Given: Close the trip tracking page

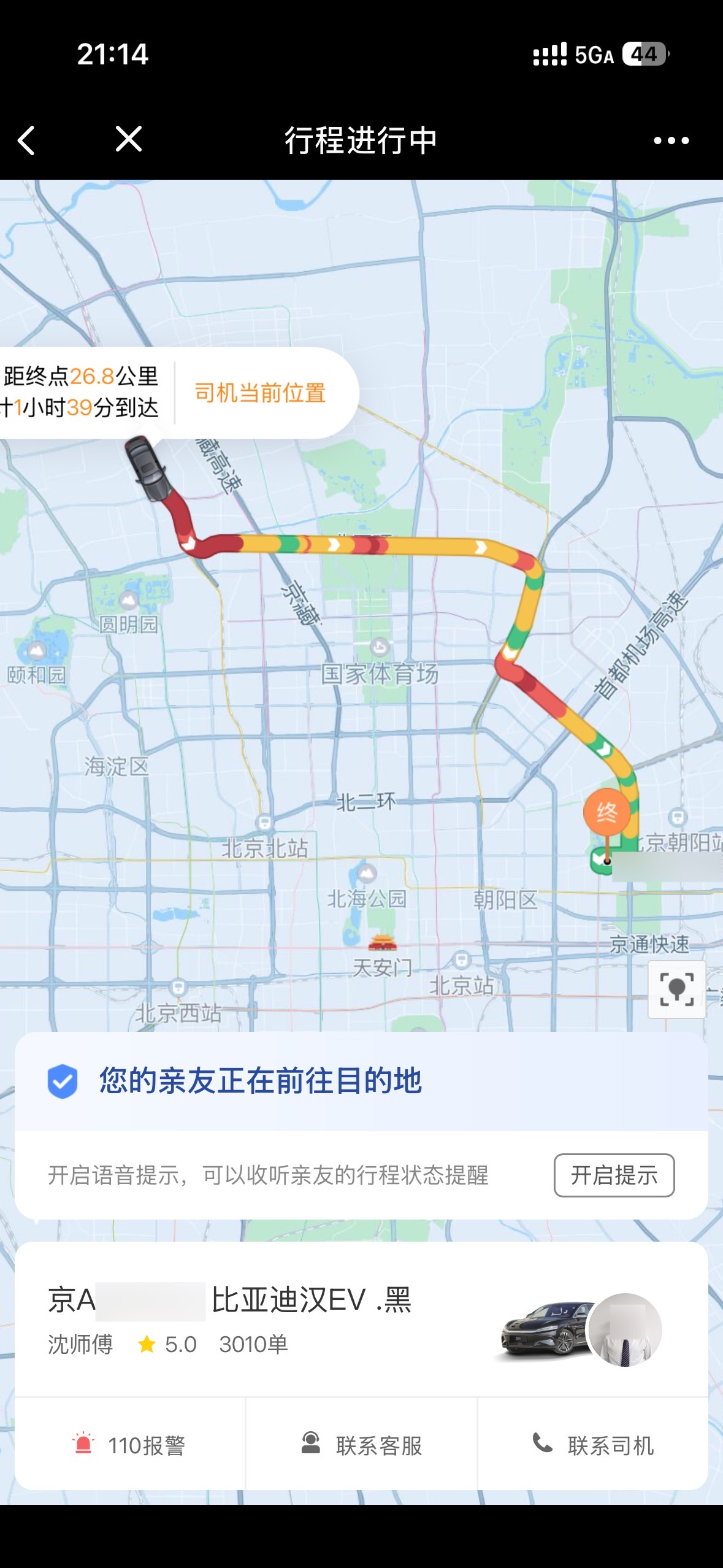Looking at the screenshot, I should (x=129, y=139).
